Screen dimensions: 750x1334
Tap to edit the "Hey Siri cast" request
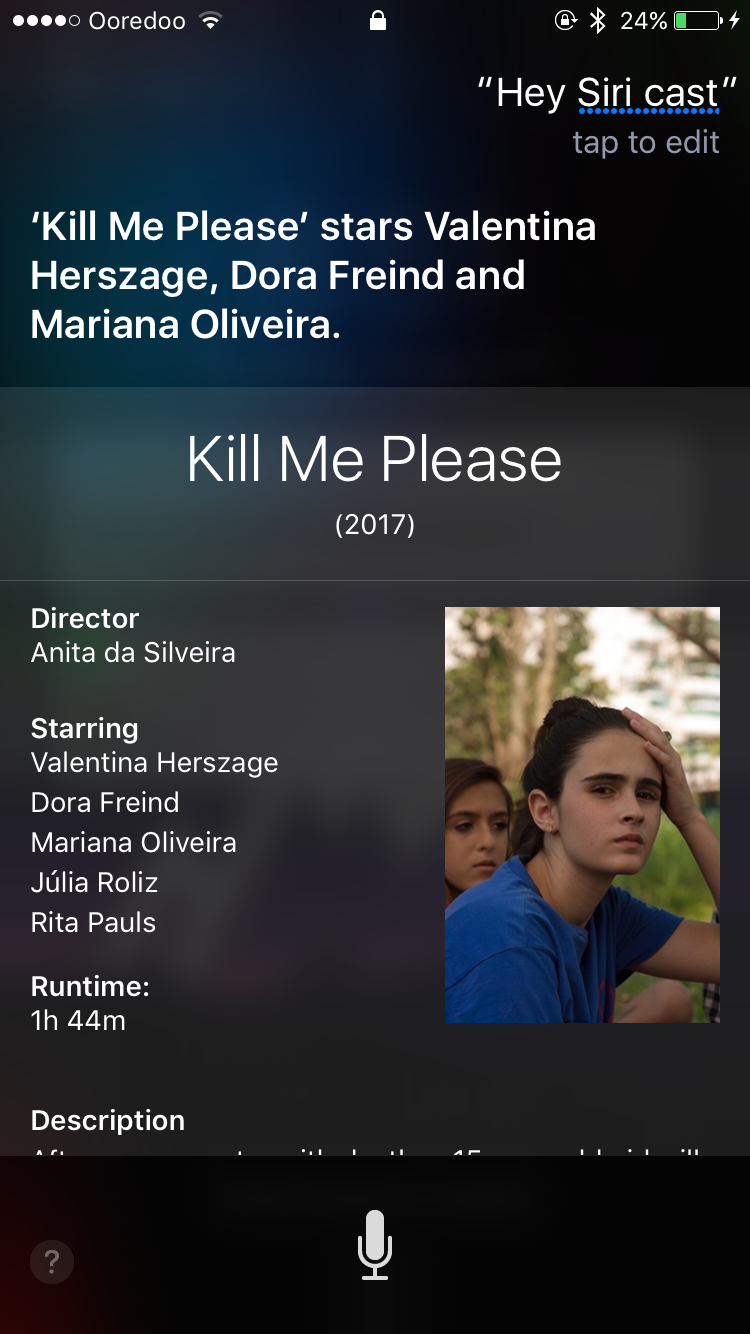coord(645,143)
